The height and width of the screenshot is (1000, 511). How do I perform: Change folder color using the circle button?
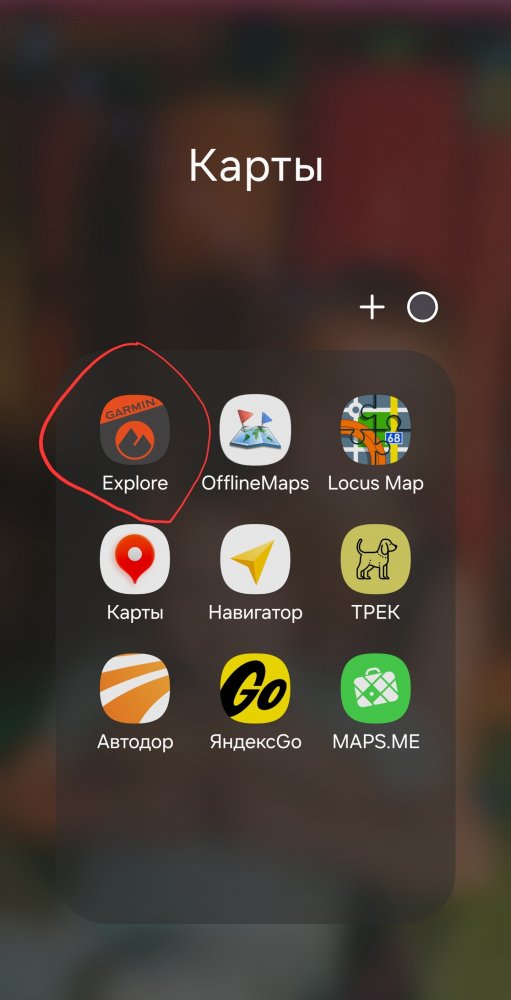point(422,307)
